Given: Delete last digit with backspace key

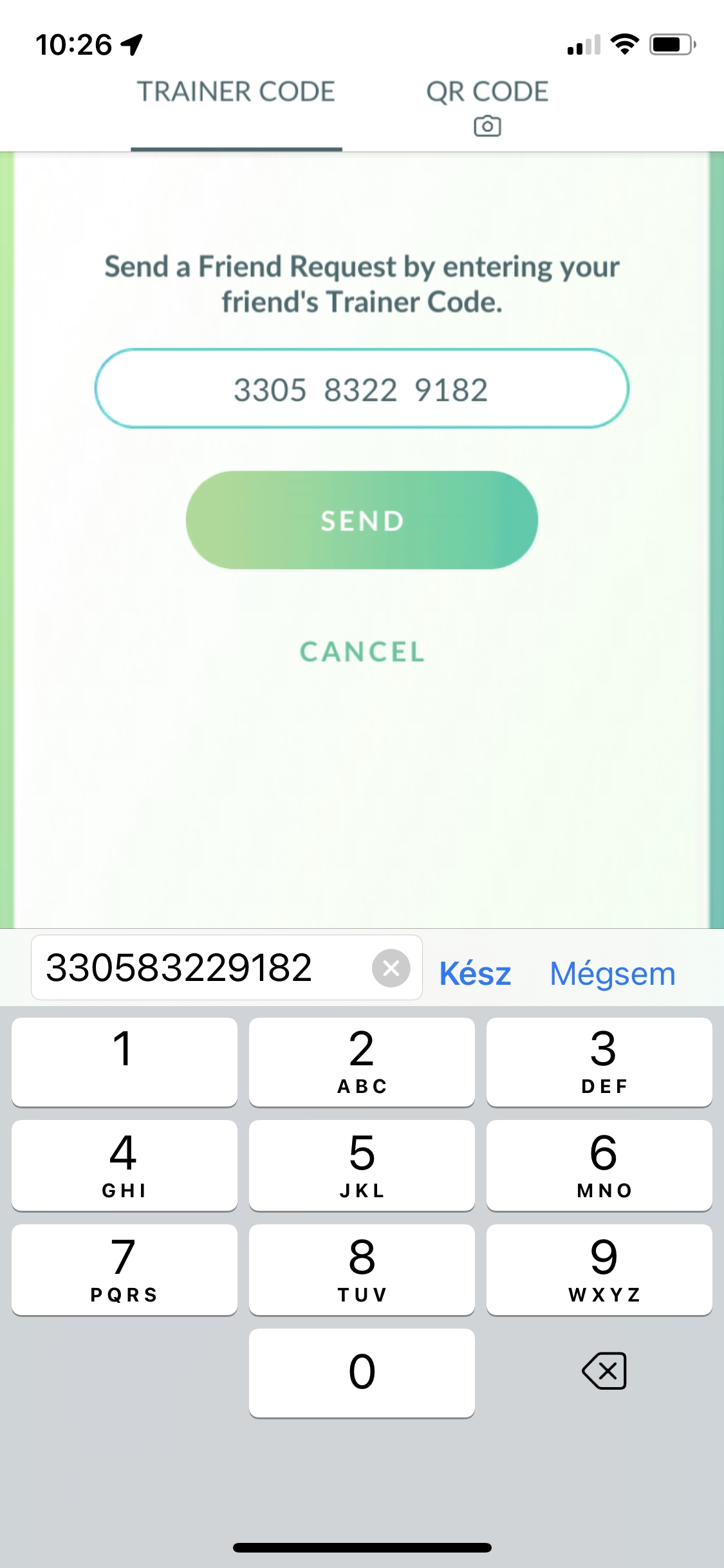Looking at the screenshot, I should point(604,1371).
